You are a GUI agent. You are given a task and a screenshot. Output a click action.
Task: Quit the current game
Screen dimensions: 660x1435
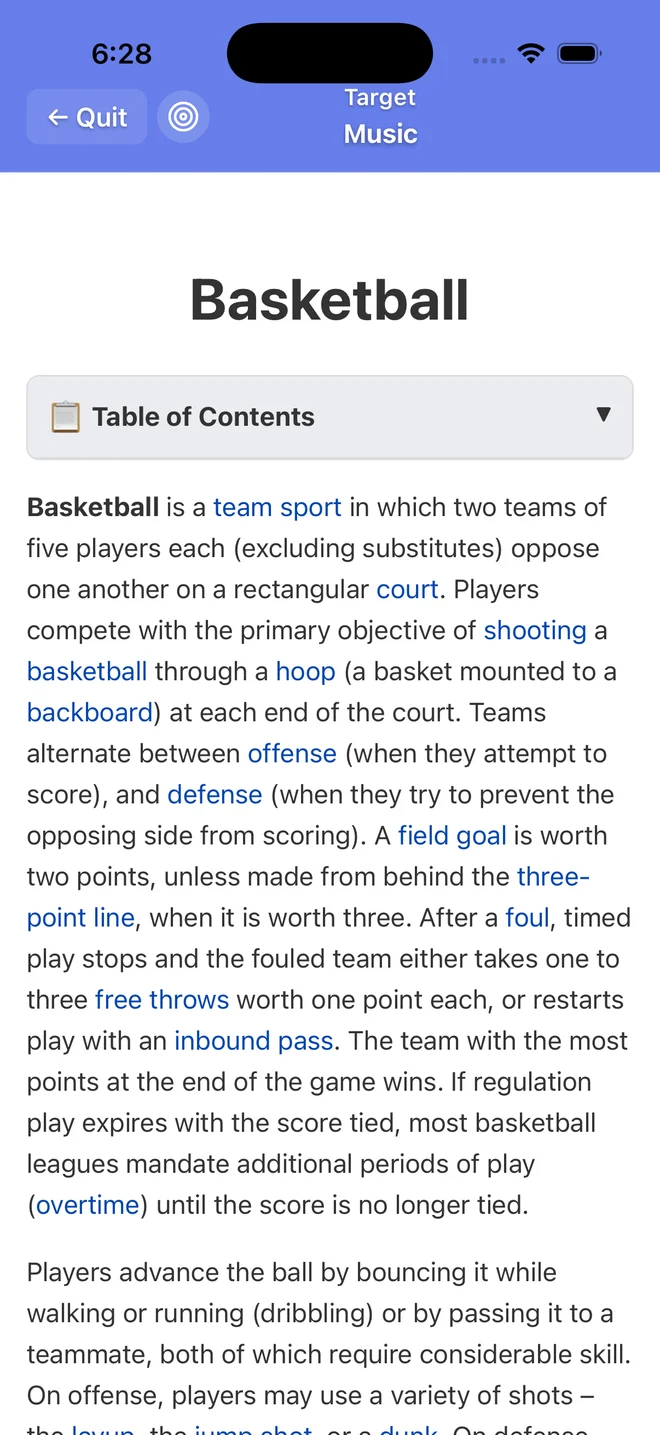pos(87,117)
